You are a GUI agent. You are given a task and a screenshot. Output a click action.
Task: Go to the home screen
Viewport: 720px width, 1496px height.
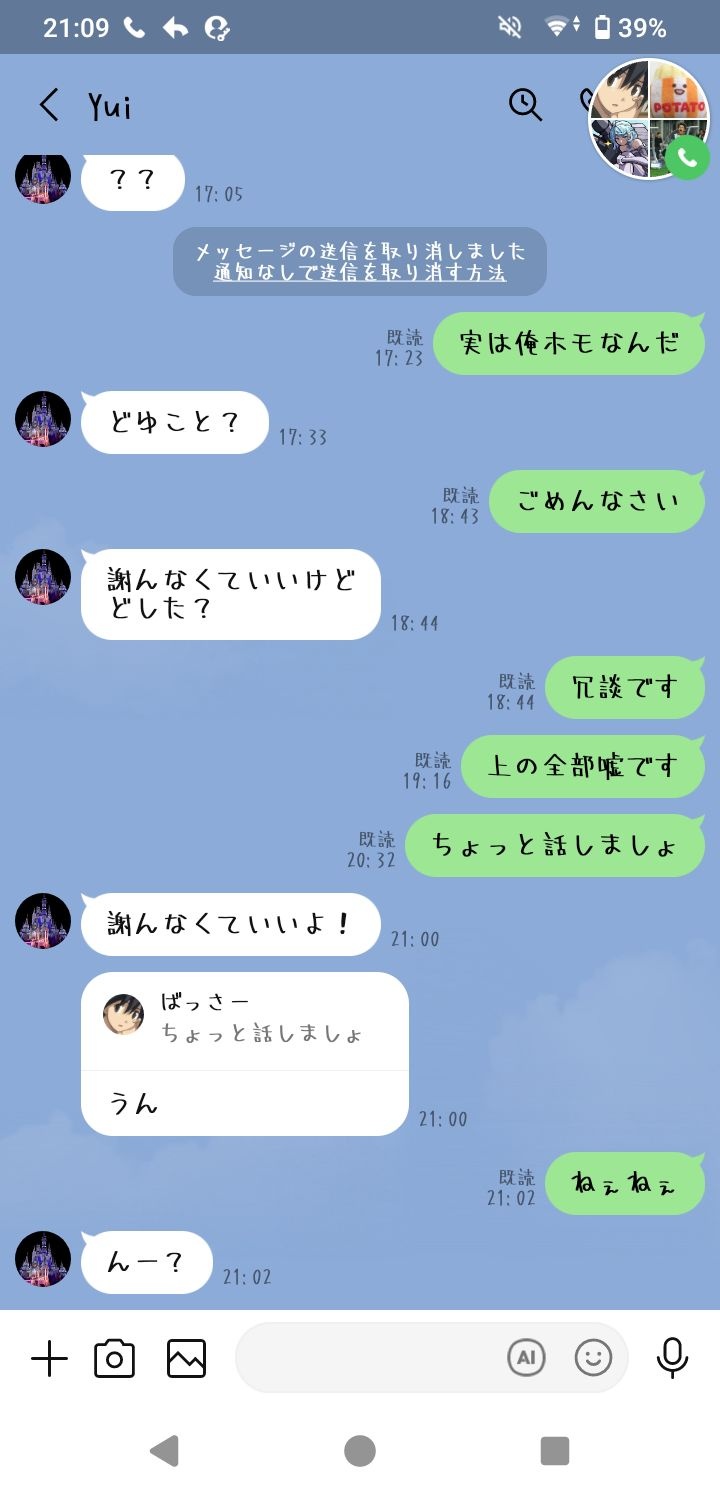pyautogui.click(x=360, y=1451)
